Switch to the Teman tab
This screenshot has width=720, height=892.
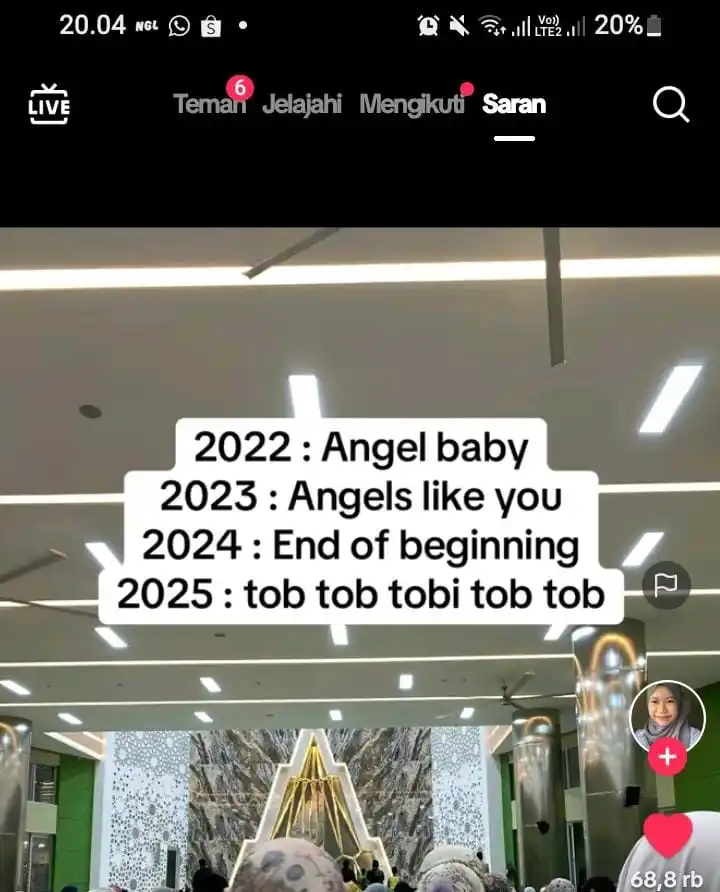[209, 104]
